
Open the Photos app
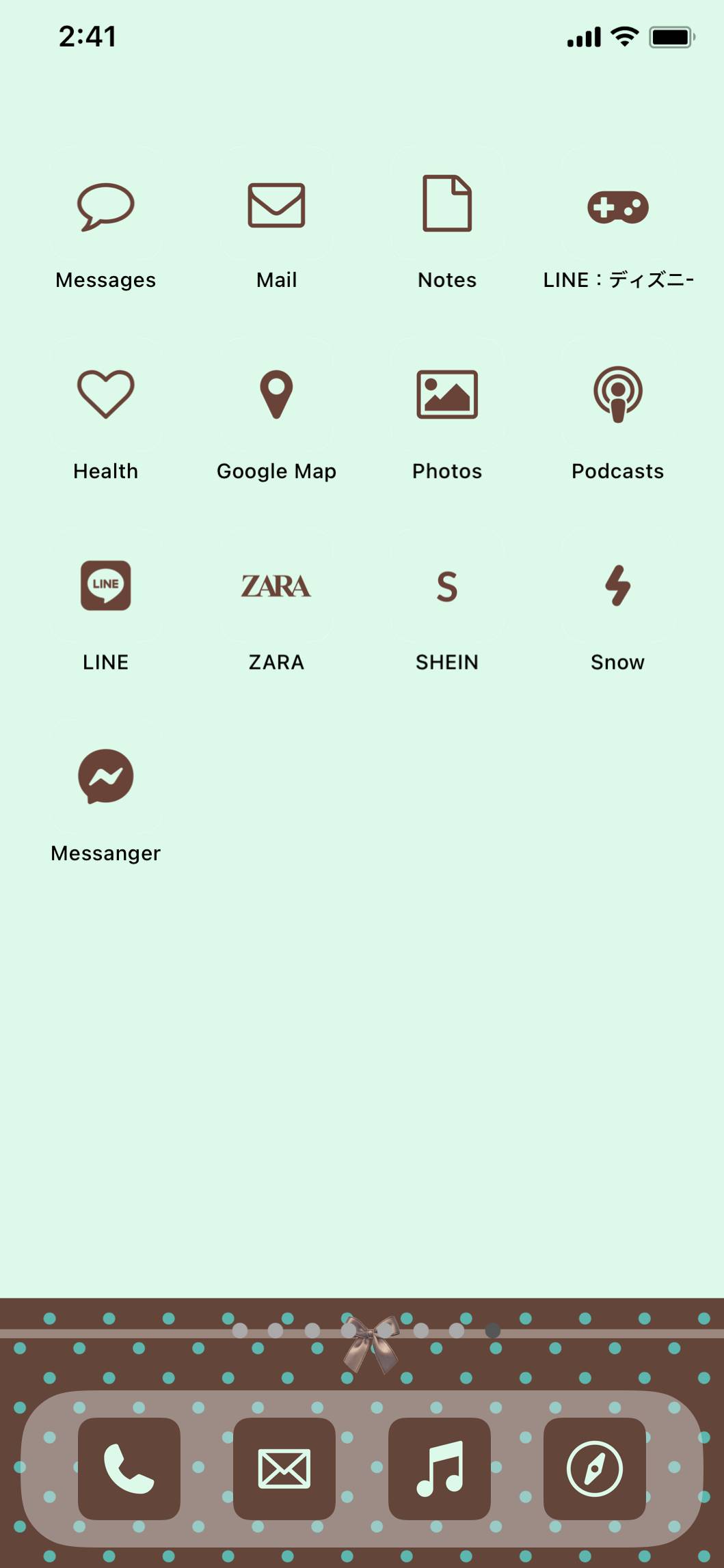click(x=447, y=394)
